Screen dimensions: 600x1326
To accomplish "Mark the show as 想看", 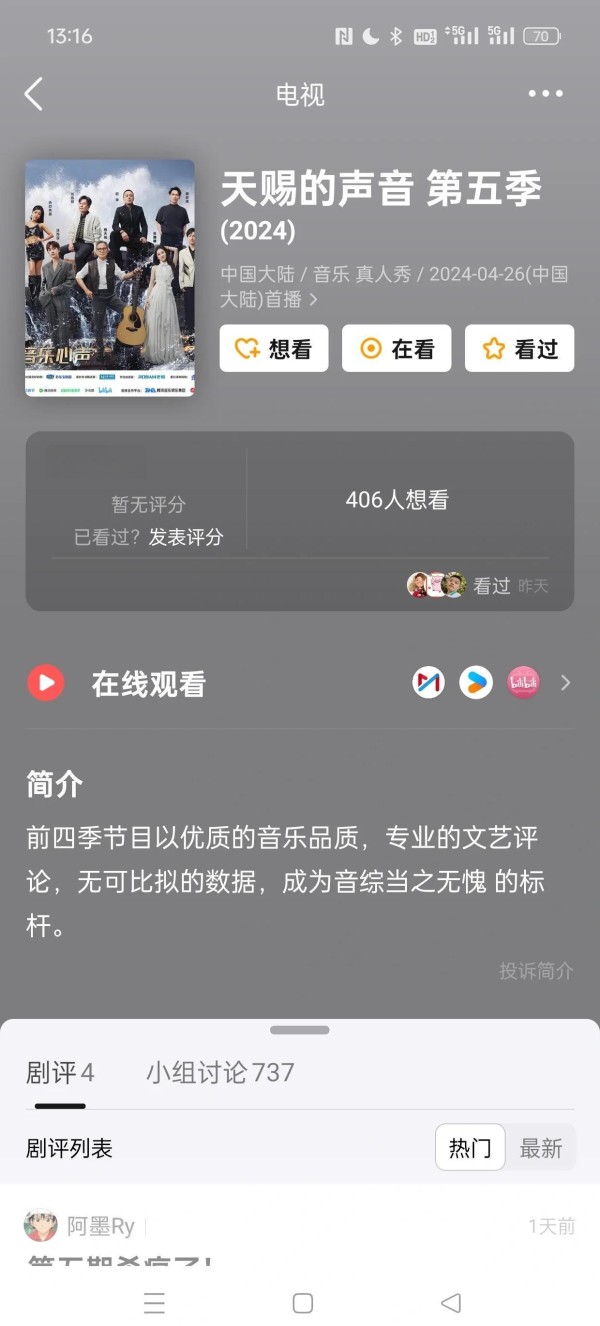I will tap(274, 348).
